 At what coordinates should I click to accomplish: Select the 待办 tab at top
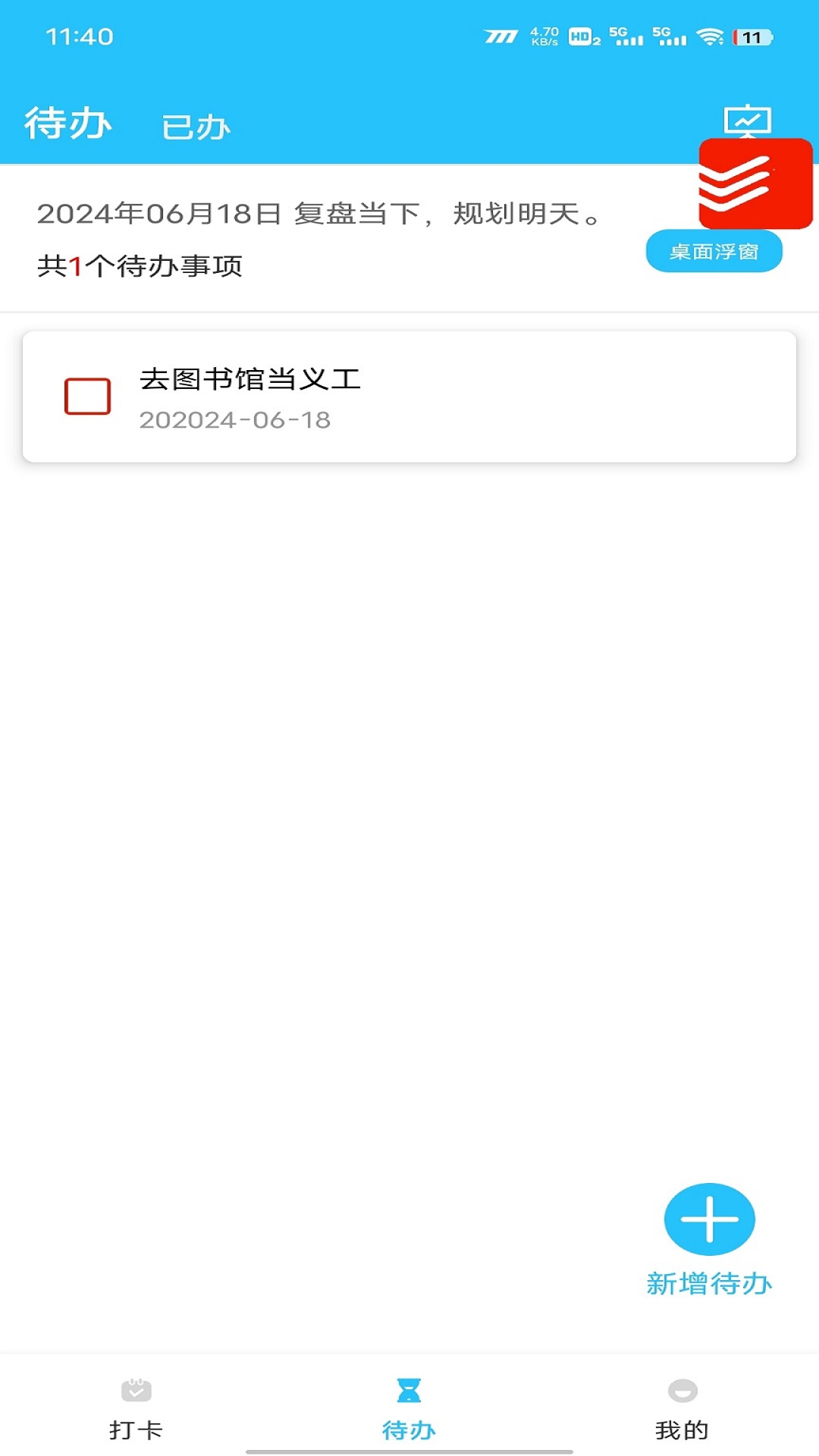67,122
